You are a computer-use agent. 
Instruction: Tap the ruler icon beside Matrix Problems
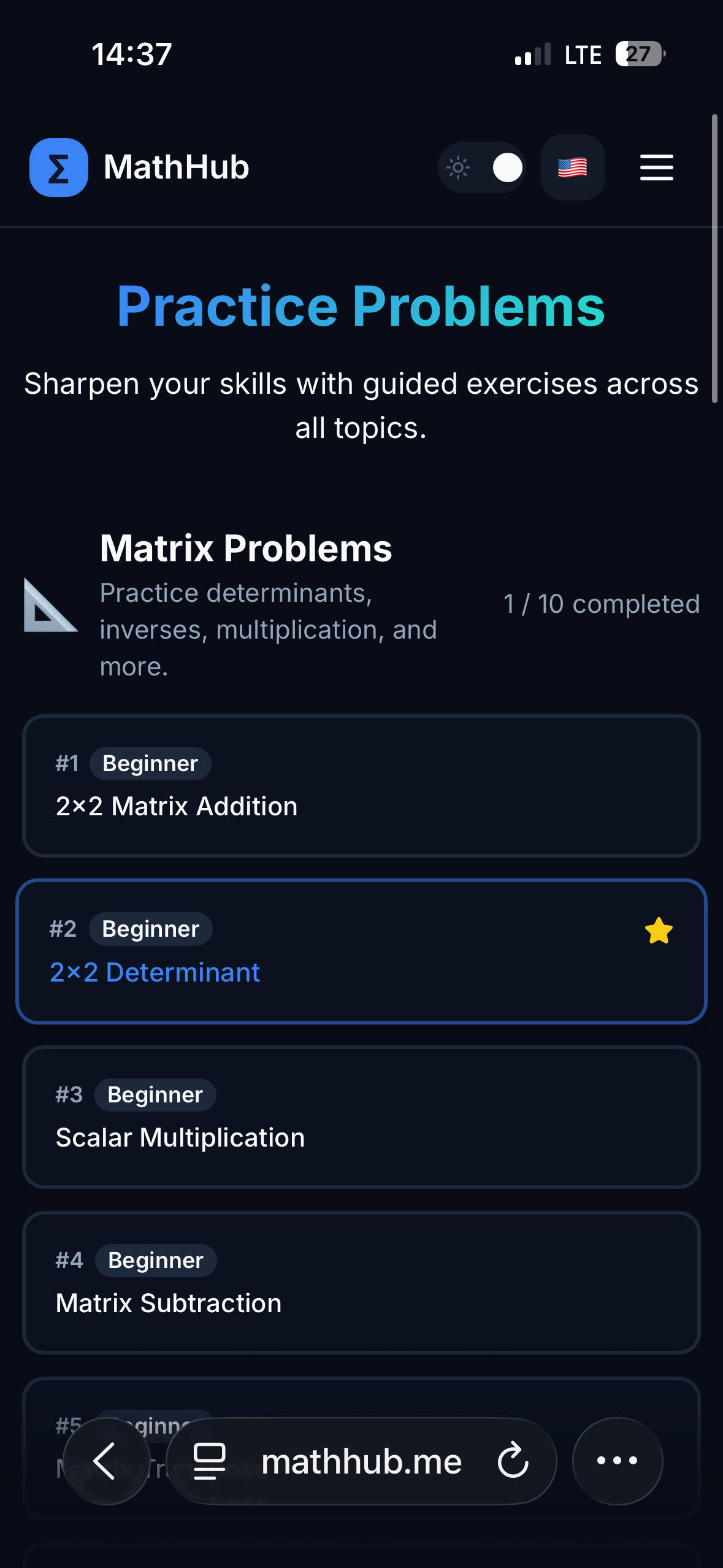point(49,607)
